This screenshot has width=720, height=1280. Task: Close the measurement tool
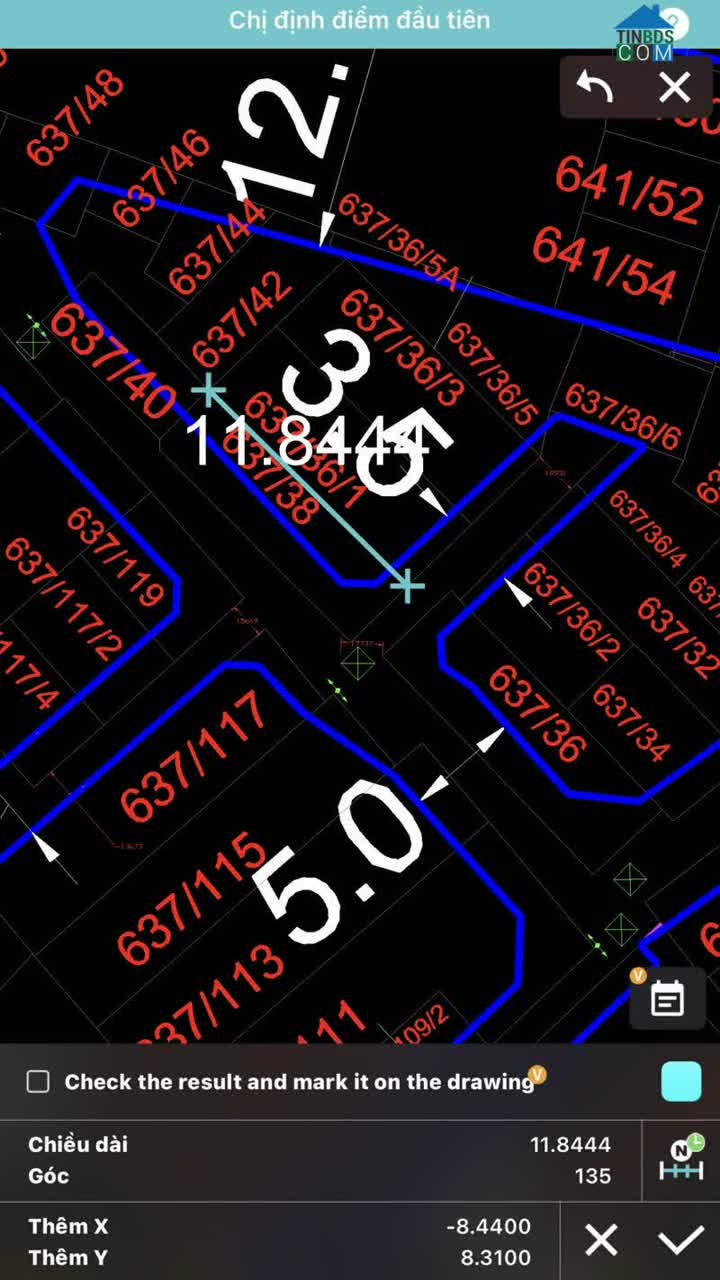click(675, 89)
